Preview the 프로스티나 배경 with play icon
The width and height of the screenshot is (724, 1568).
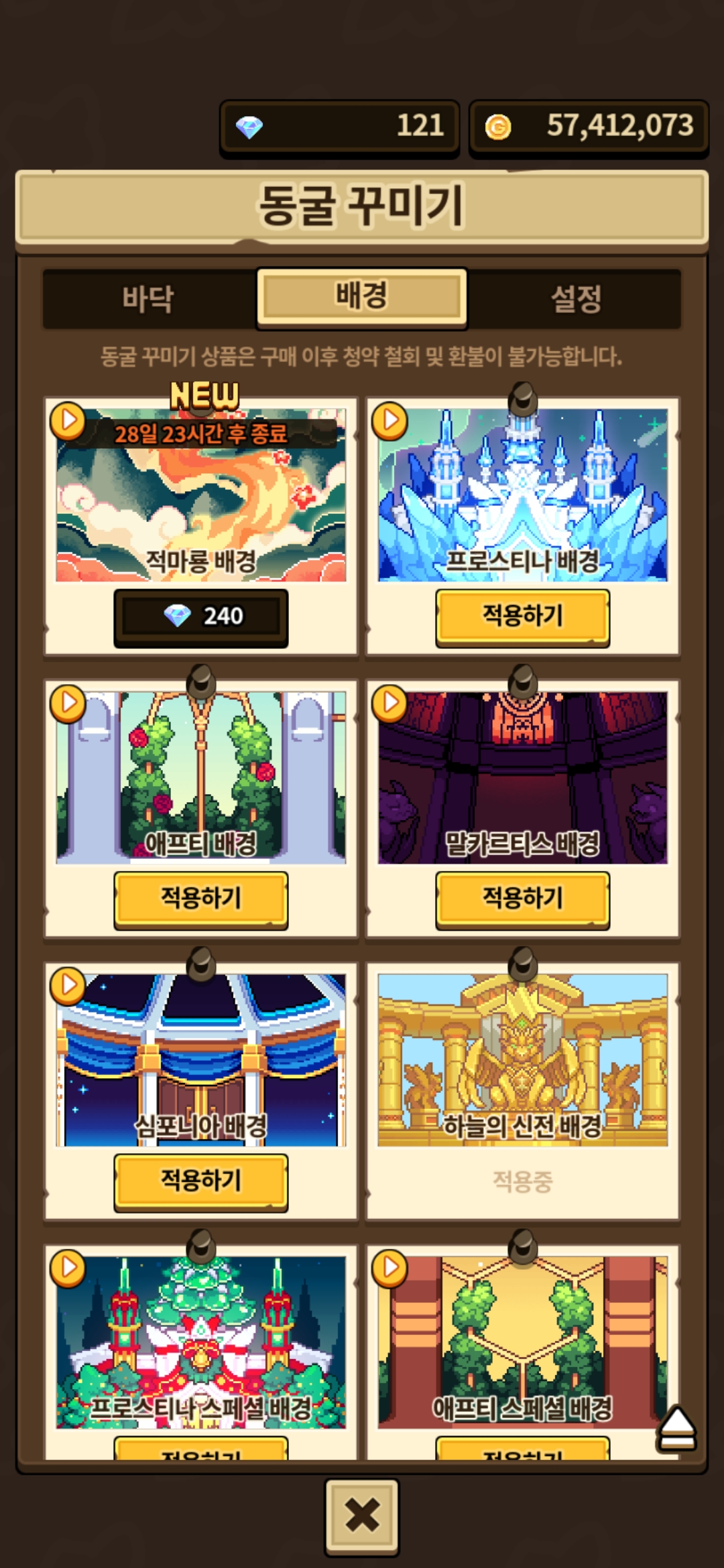(x=390, y=421)
